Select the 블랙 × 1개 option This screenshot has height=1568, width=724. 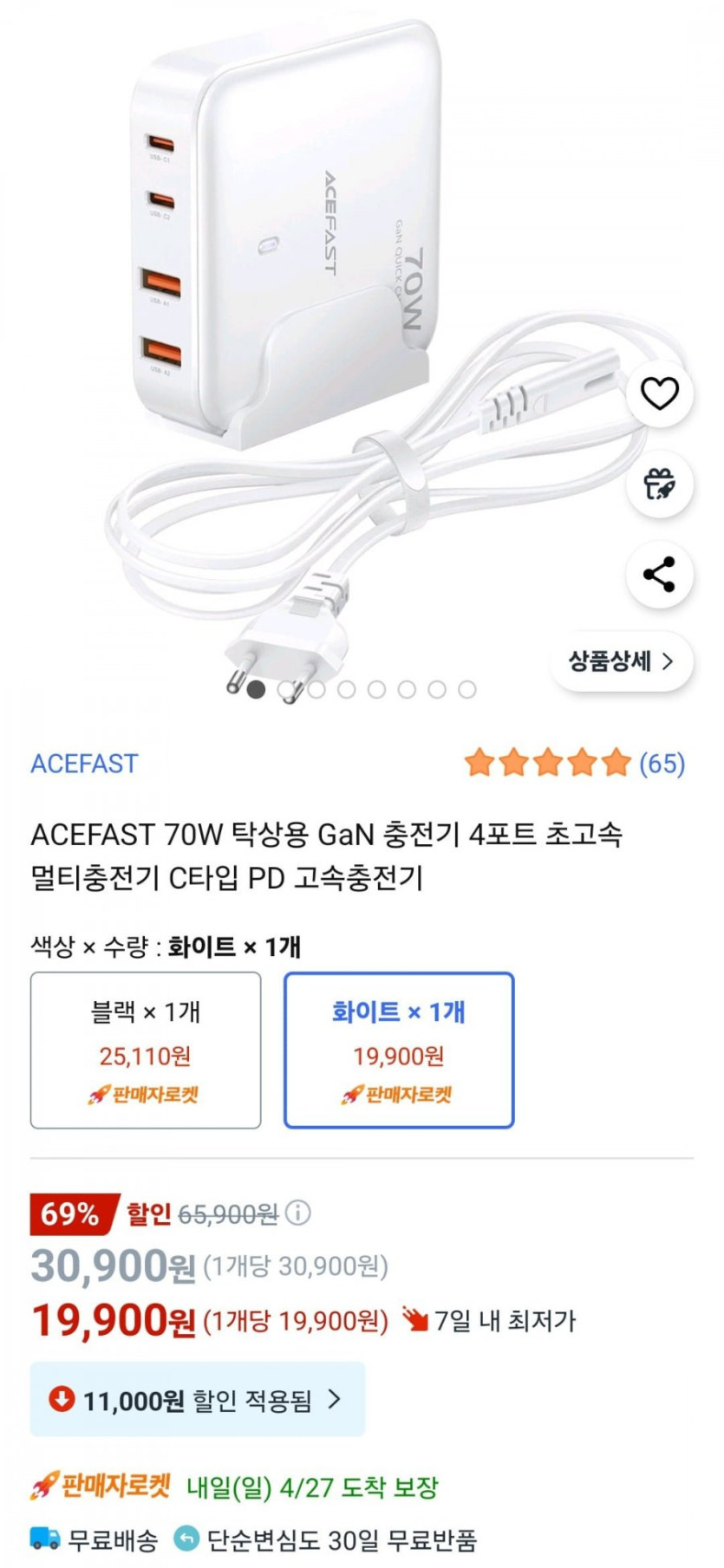pyautogui.click(x=146, y=1050)
